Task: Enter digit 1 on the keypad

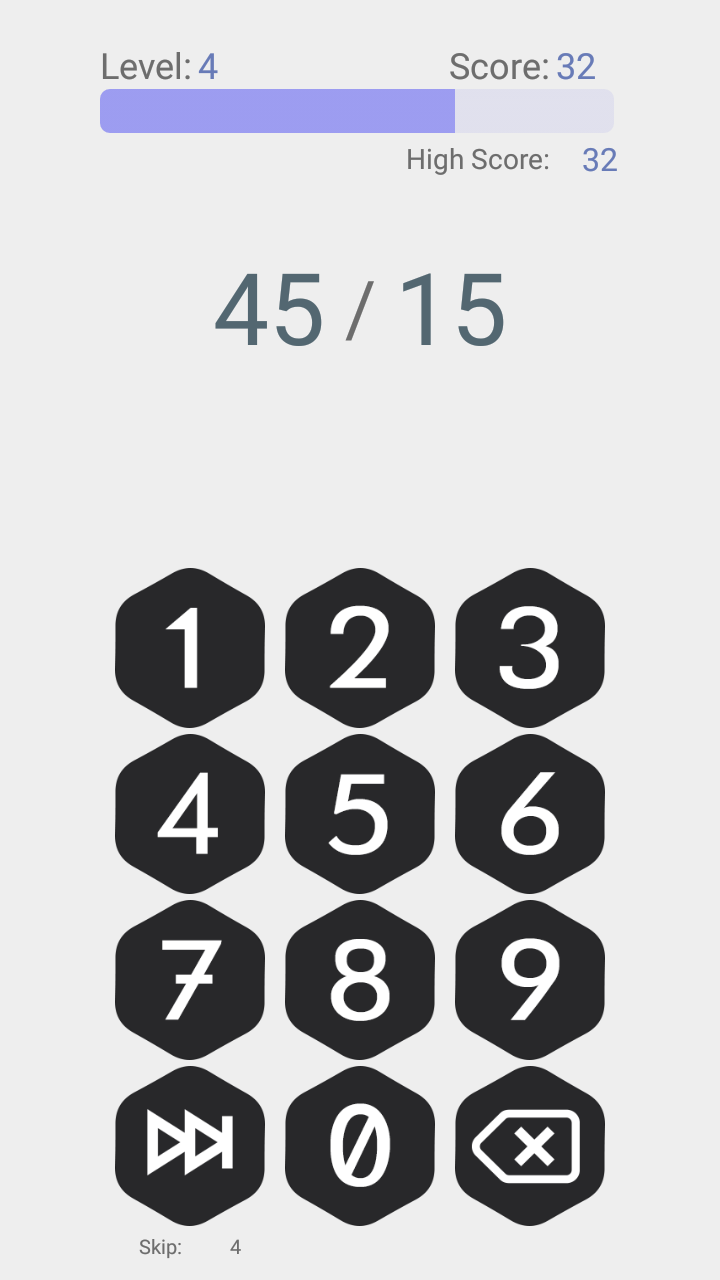Action: 190,648
